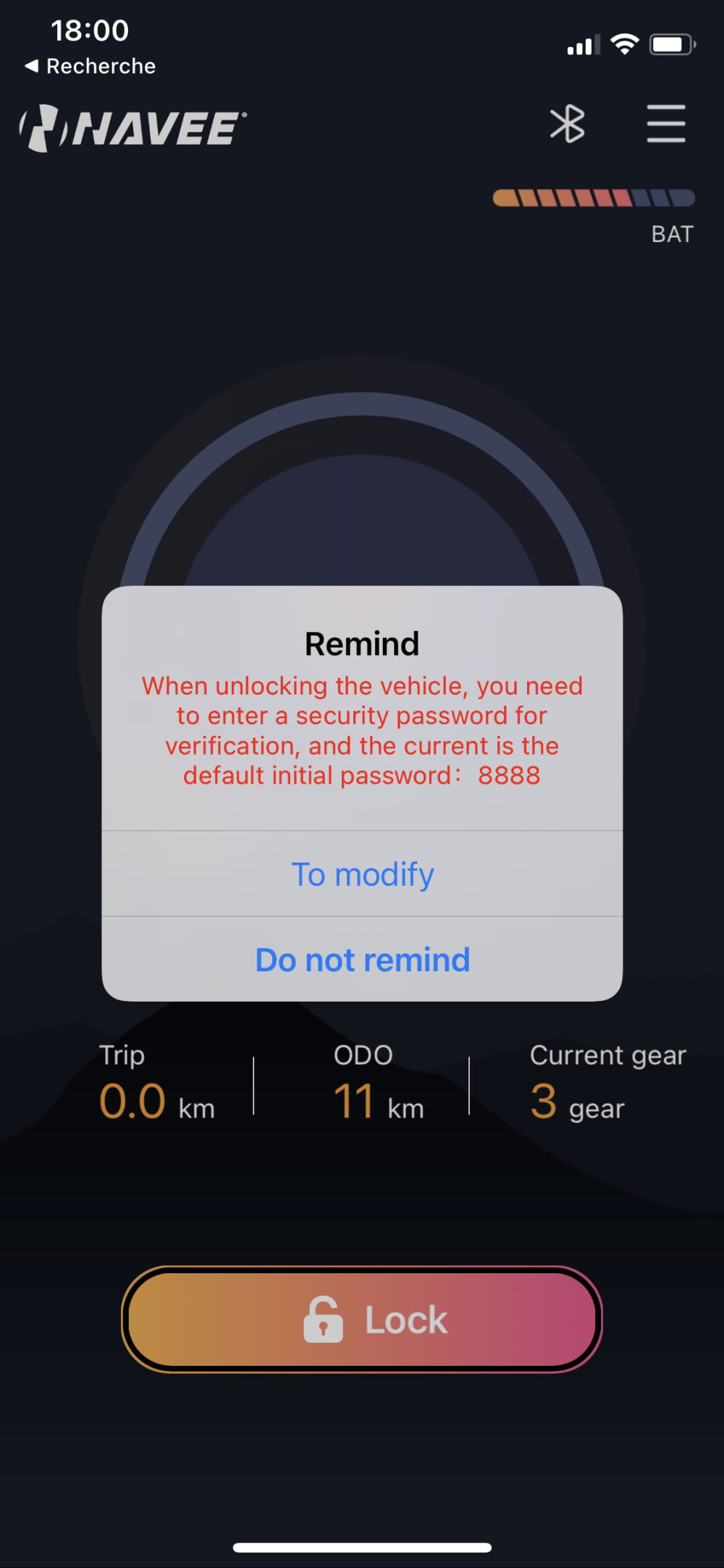Open the Bluetooth connection icon
This screenshot has width=724, height=1568.
[568, 124]
